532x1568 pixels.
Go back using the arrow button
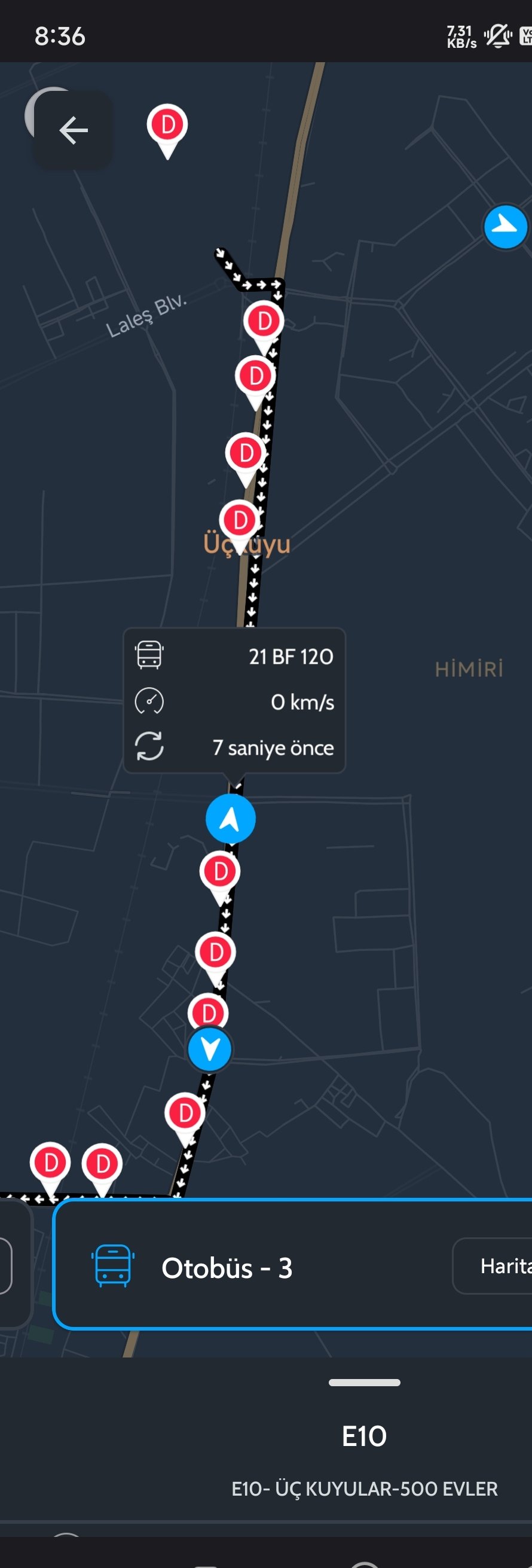click(73, 130)
